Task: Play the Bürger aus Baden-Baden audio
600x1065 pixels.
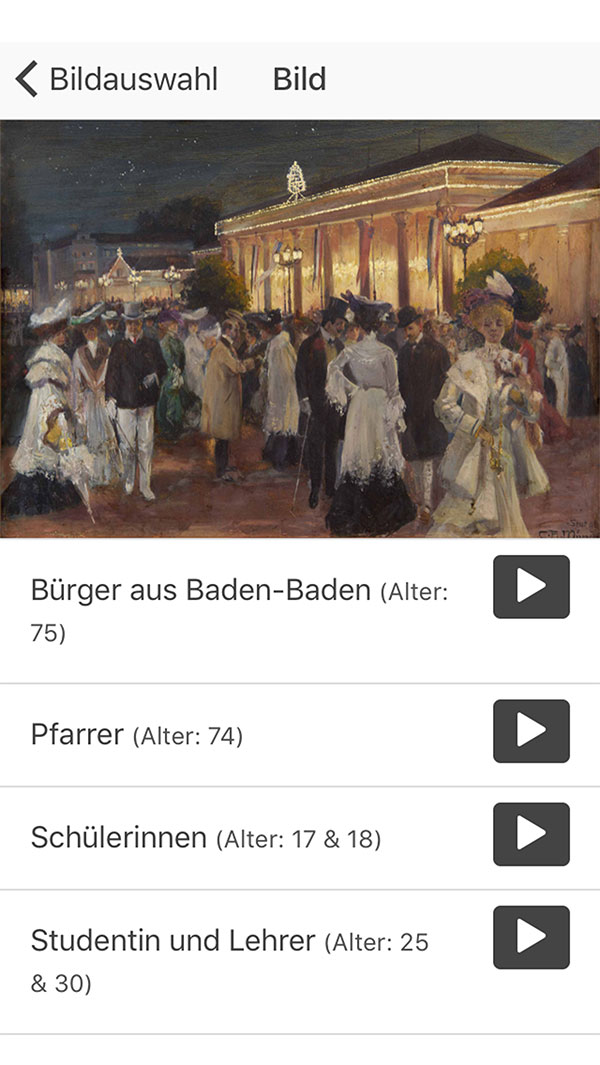Action: pyautogui.click(x=531, y=587)
